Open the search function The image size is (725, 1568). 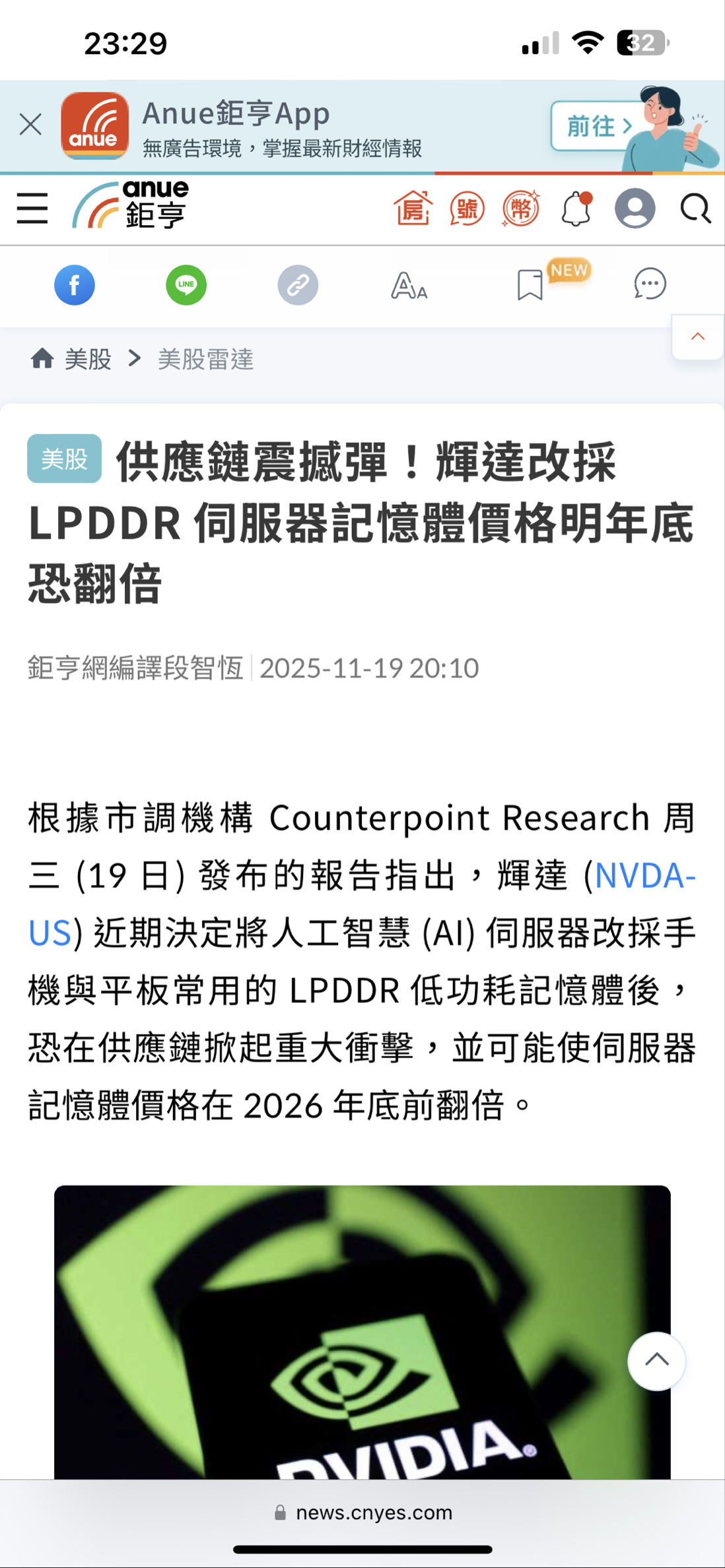click(x=694, y=209)
